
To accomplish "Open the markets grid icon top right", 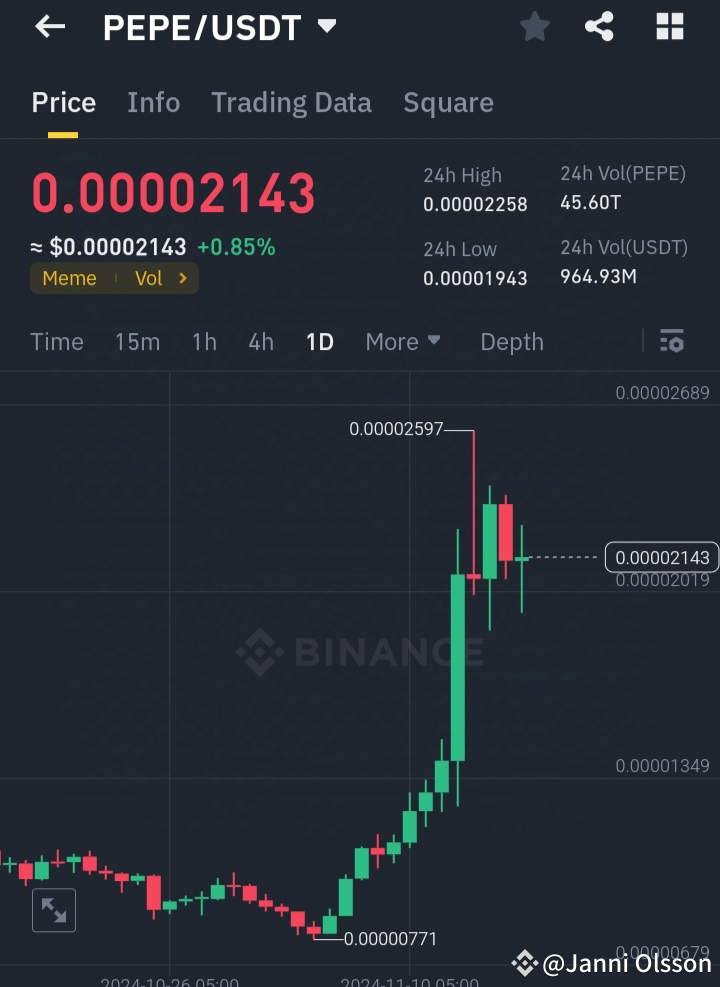I will (668, 26).
